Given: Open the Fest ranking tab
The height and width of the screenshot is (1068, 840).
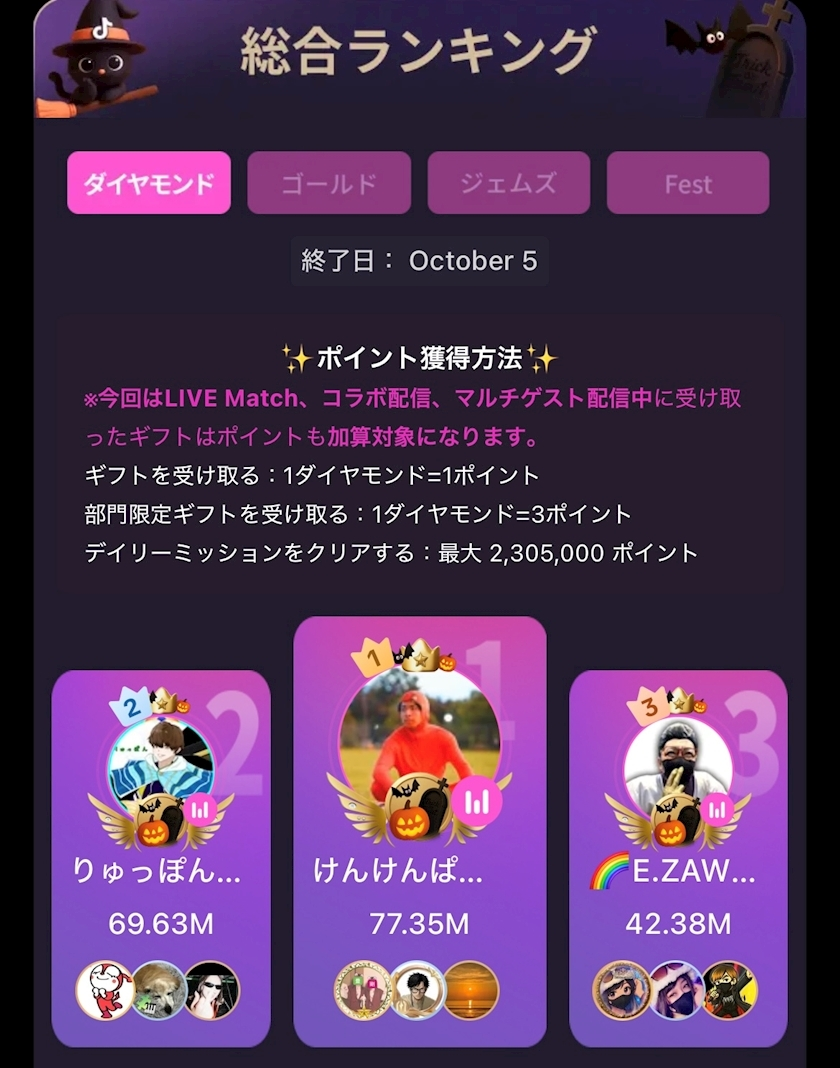Looking at the screenshot, I should pos(687,183).
